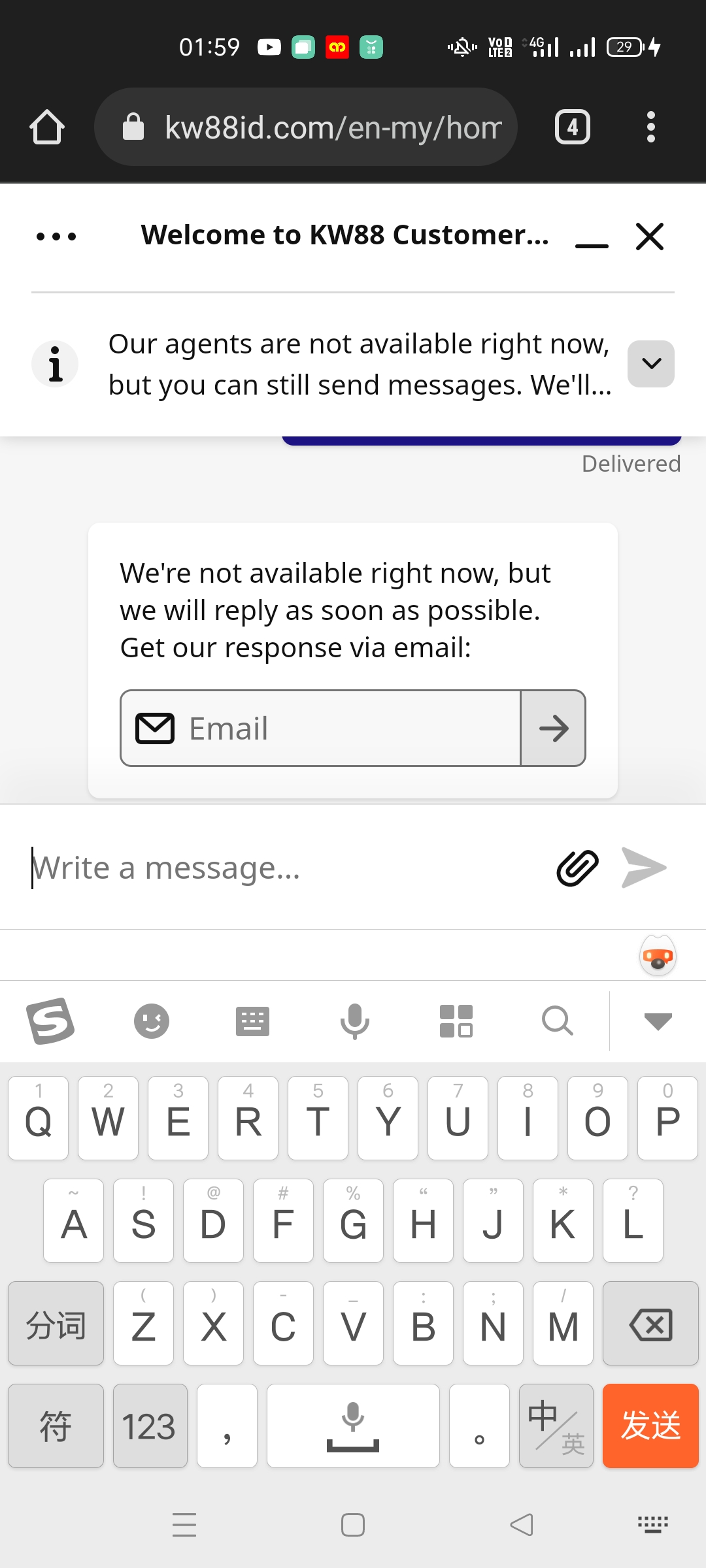The width and height of the screenshot is (706, 1568).
Task: Expand the agents unavailable notice
Action: point(651,364)
